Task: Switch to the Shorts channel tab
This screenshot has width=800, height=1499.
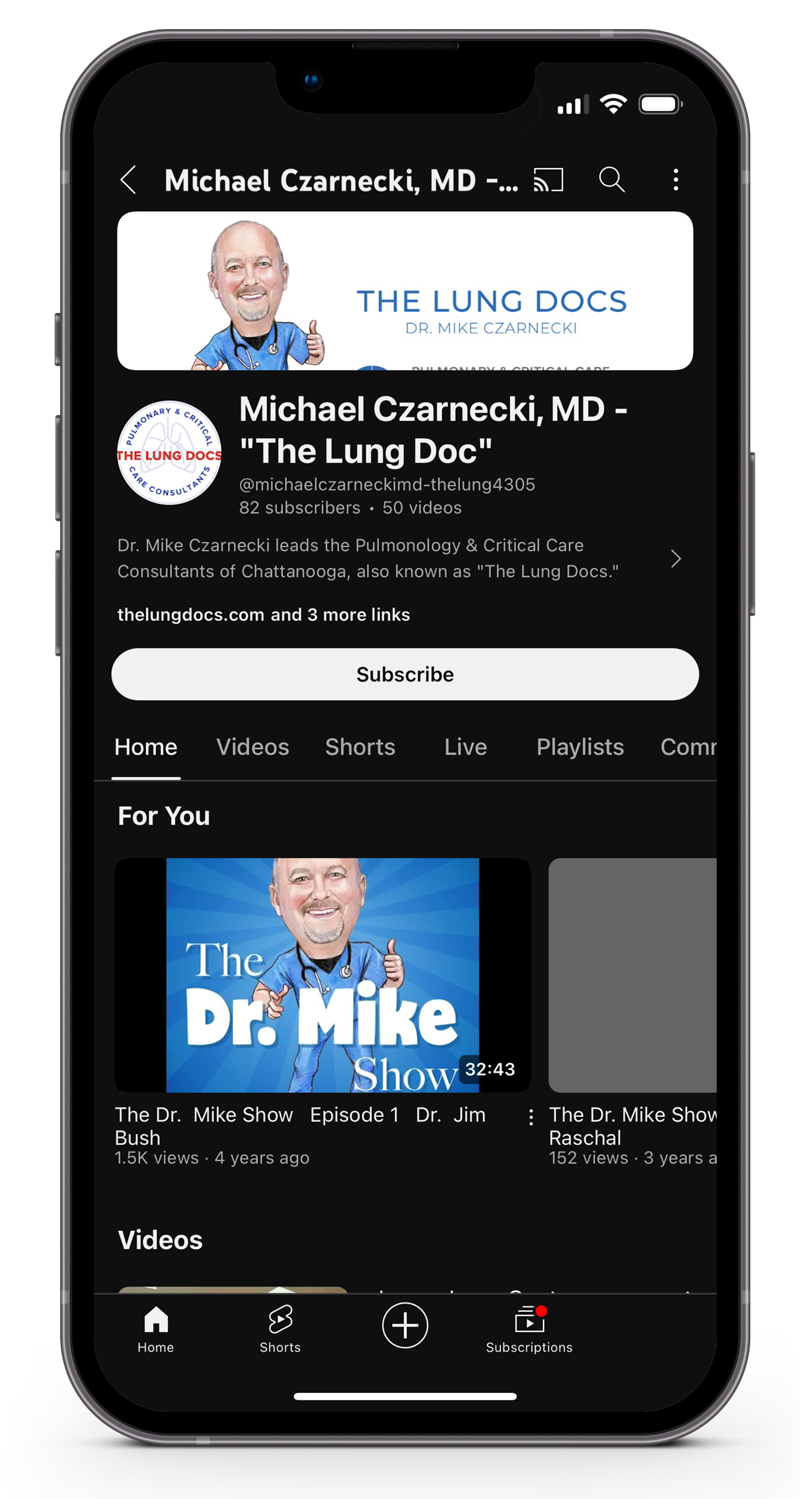Action: click(x=360, y=747)
